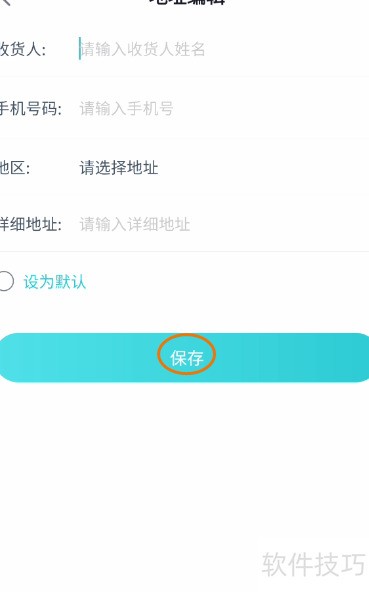Go back using the top-left arrow
Viewport: 369px width, 592px height.
(x=5, y=2)
